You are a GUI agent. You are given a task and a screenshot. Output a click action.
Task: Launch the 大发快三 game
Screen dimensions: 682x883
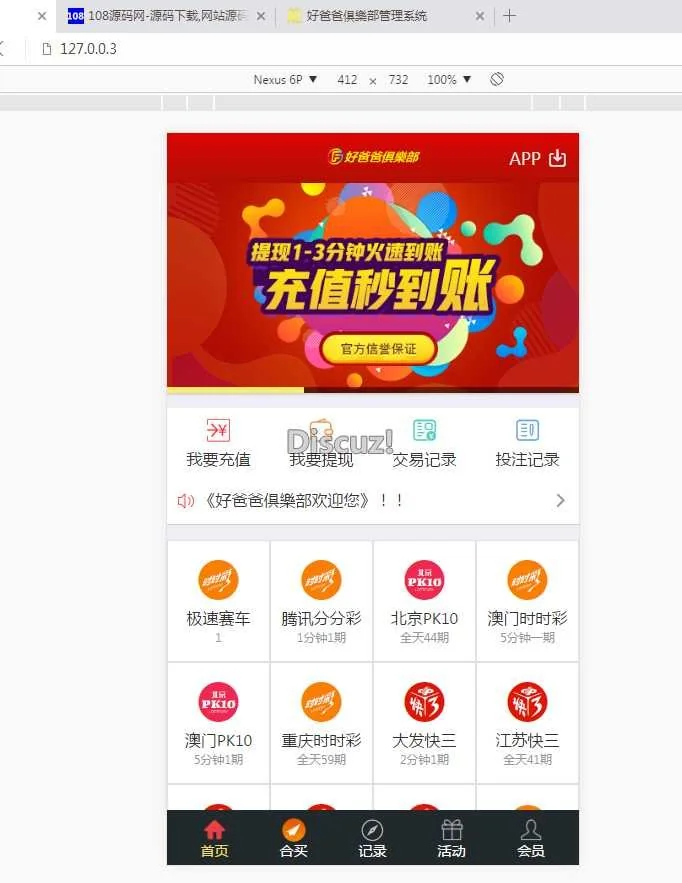(424, 722)
